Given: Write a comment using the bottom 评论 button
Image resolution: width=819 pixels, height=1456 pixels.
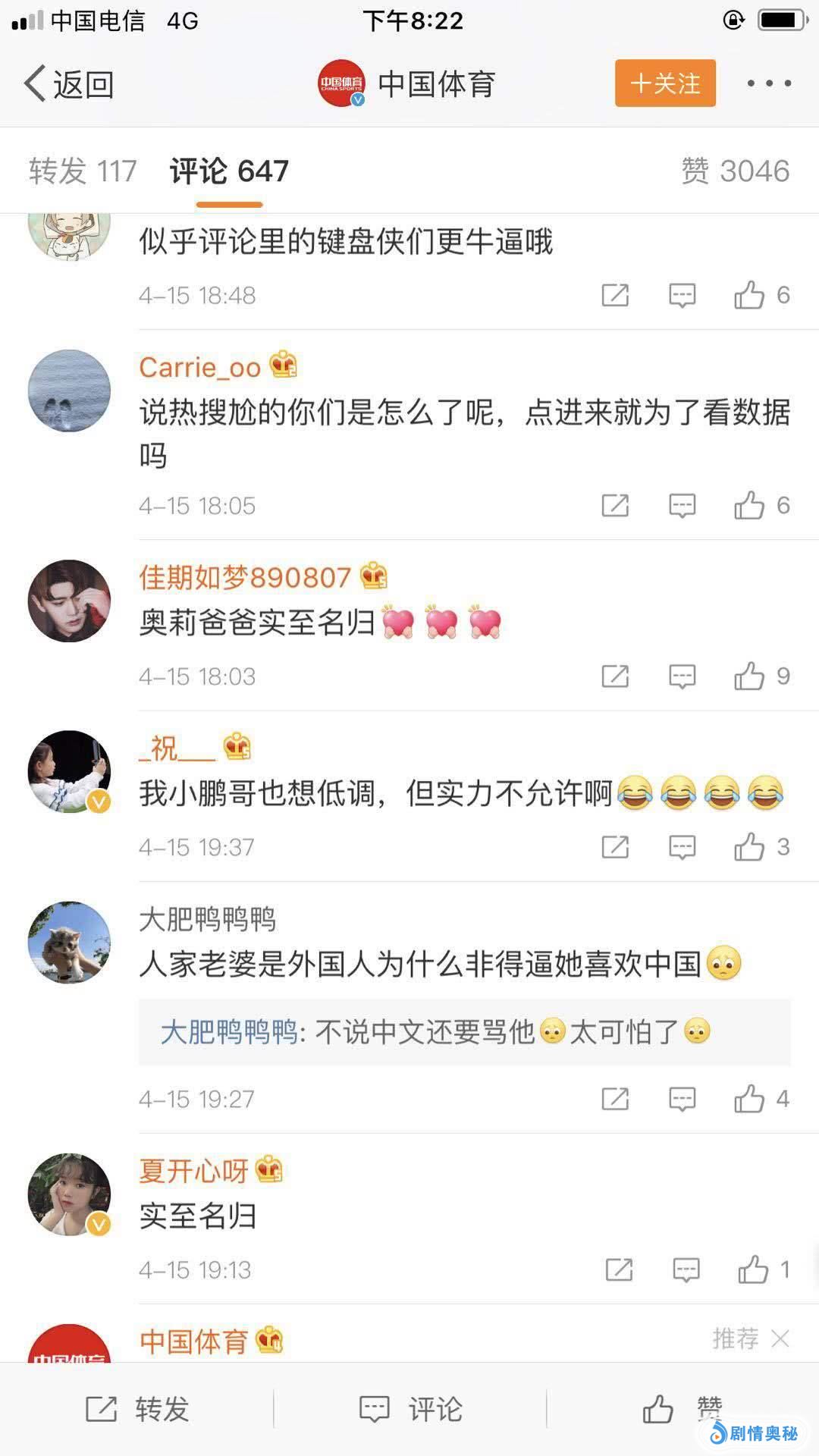Looking at the screenshot, I should (x=410, y=1410).
